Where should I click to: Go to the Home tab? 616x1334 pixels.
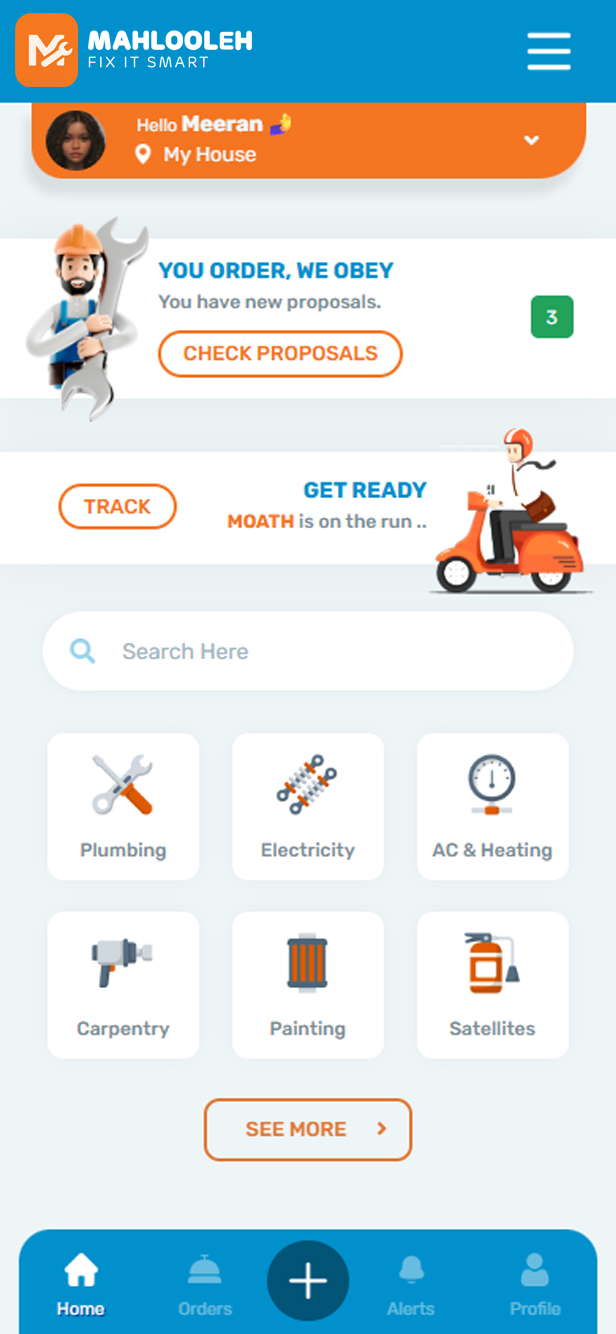click(81, 1286)
